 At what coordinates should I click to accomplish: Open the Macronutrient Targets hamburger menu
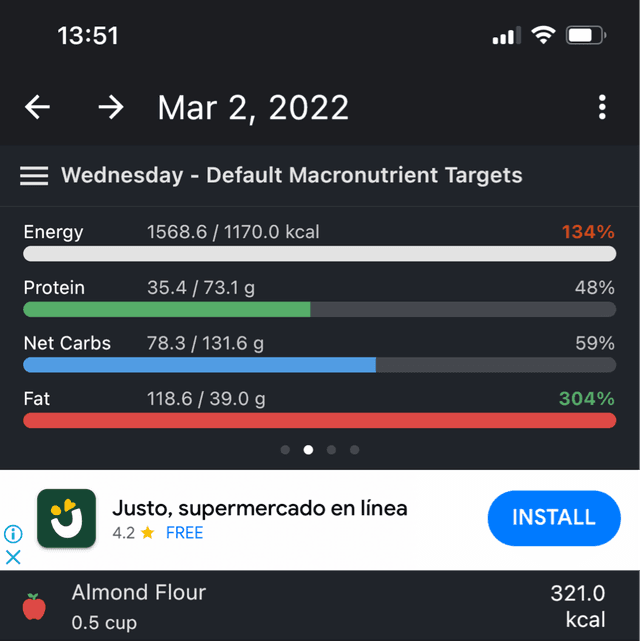[34, 176]
